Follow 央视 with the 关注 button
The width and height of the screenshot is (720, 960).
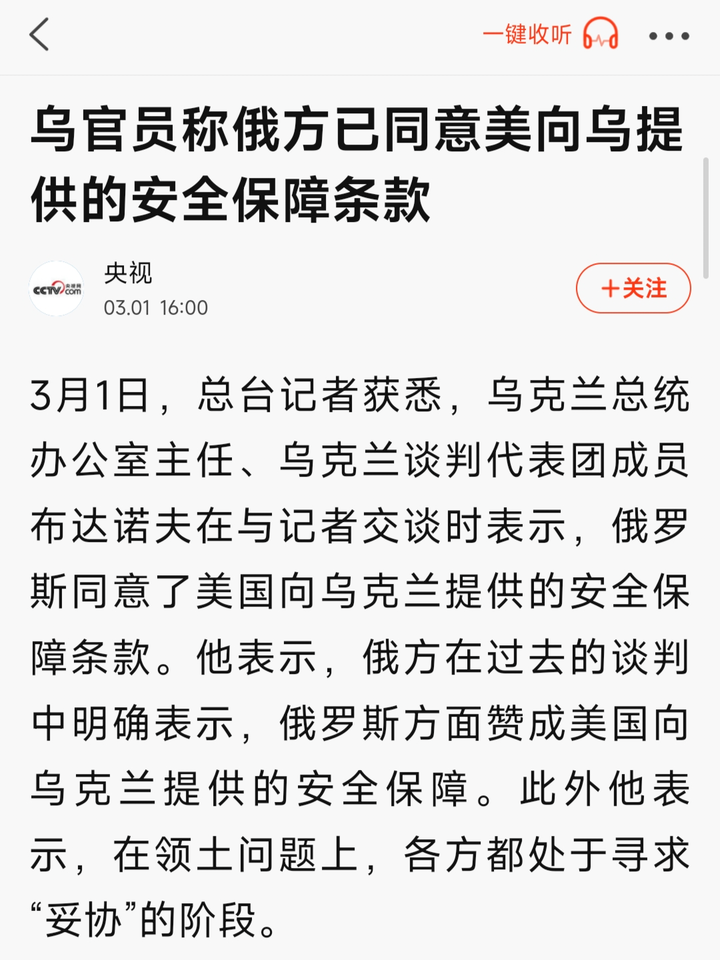click(x=633, y=289)
